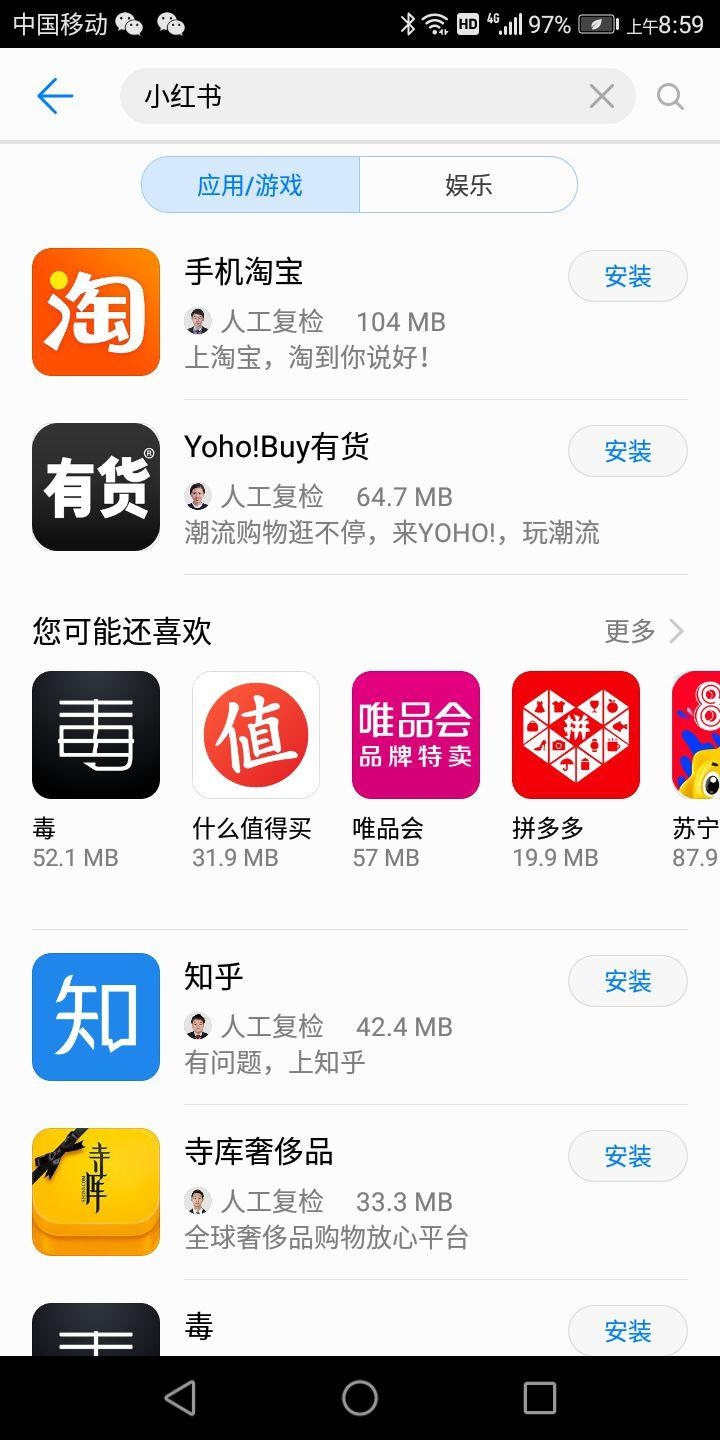Install 知乎
This screenshot has height=1440, width=720.
[627, 981]
